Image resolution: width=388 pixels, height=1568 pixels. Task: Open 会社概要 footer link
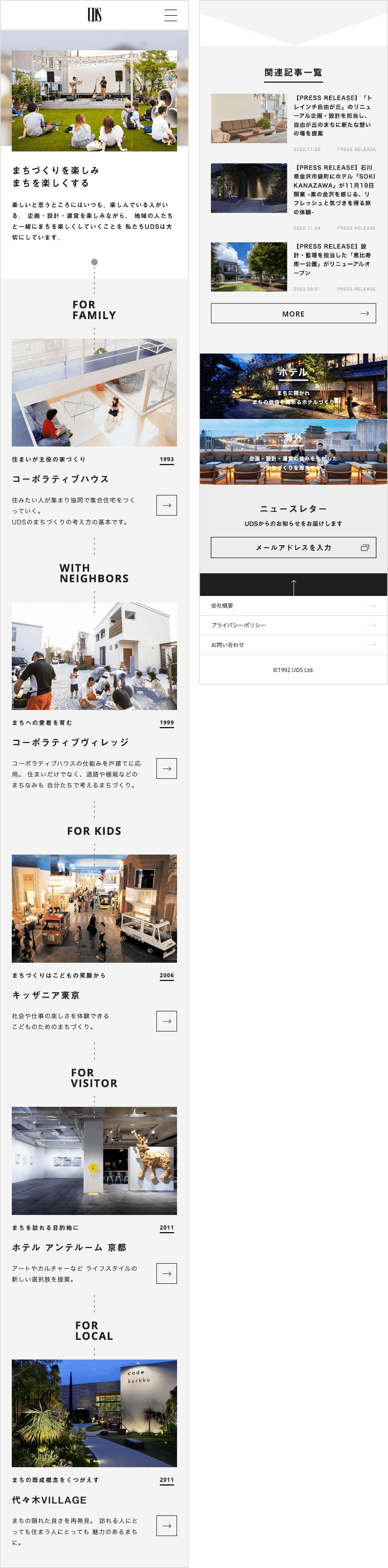click(293, 606)
